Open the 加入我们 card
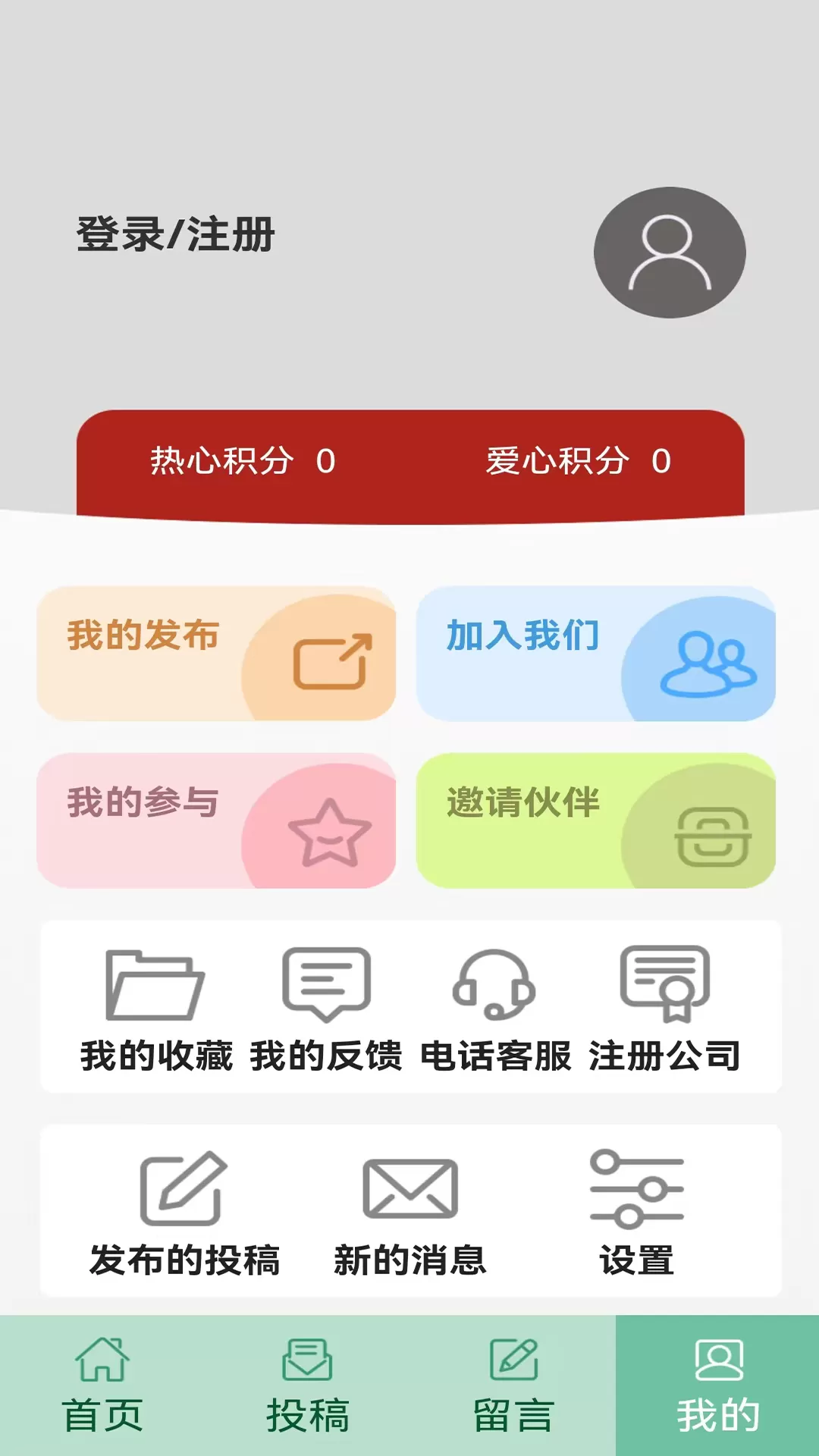 click(x=595, y=653)
